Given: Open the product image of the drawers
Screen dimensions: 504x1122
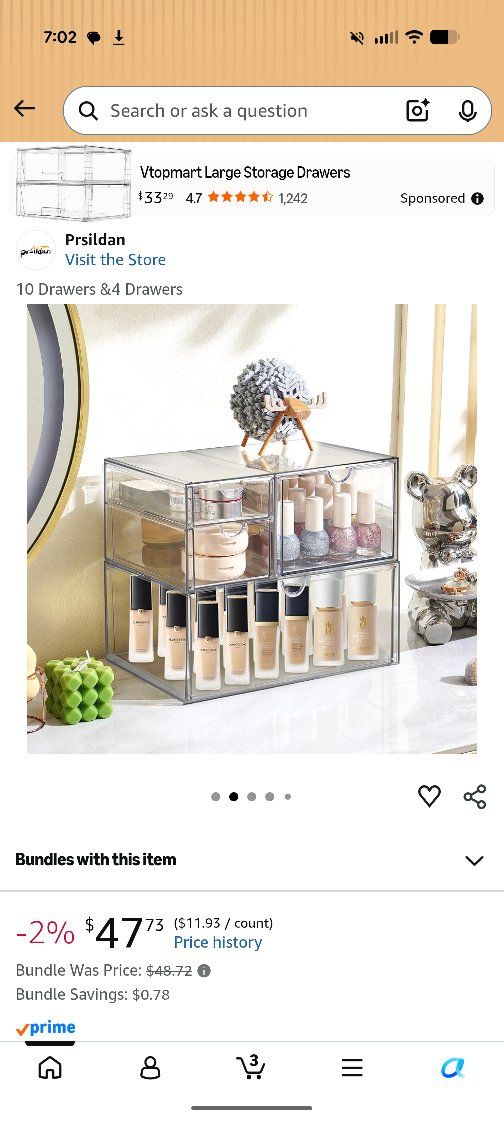Looking at the screenshot, I should pos(252,529).
